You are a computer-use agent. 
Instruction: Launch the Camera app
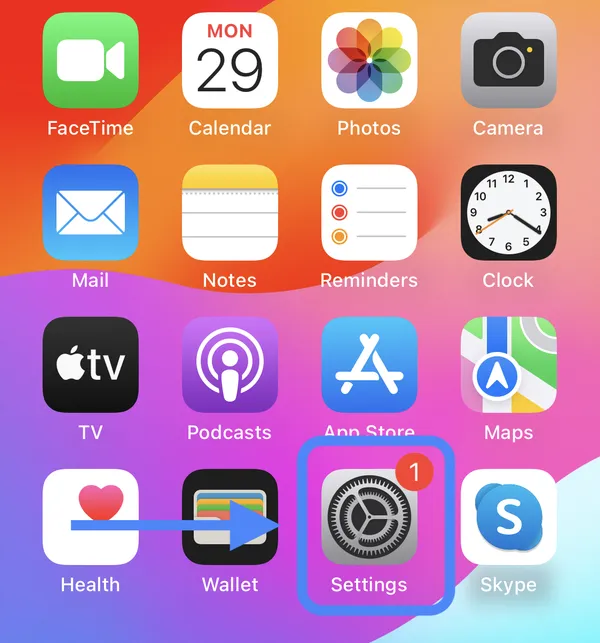pos(508,62)
